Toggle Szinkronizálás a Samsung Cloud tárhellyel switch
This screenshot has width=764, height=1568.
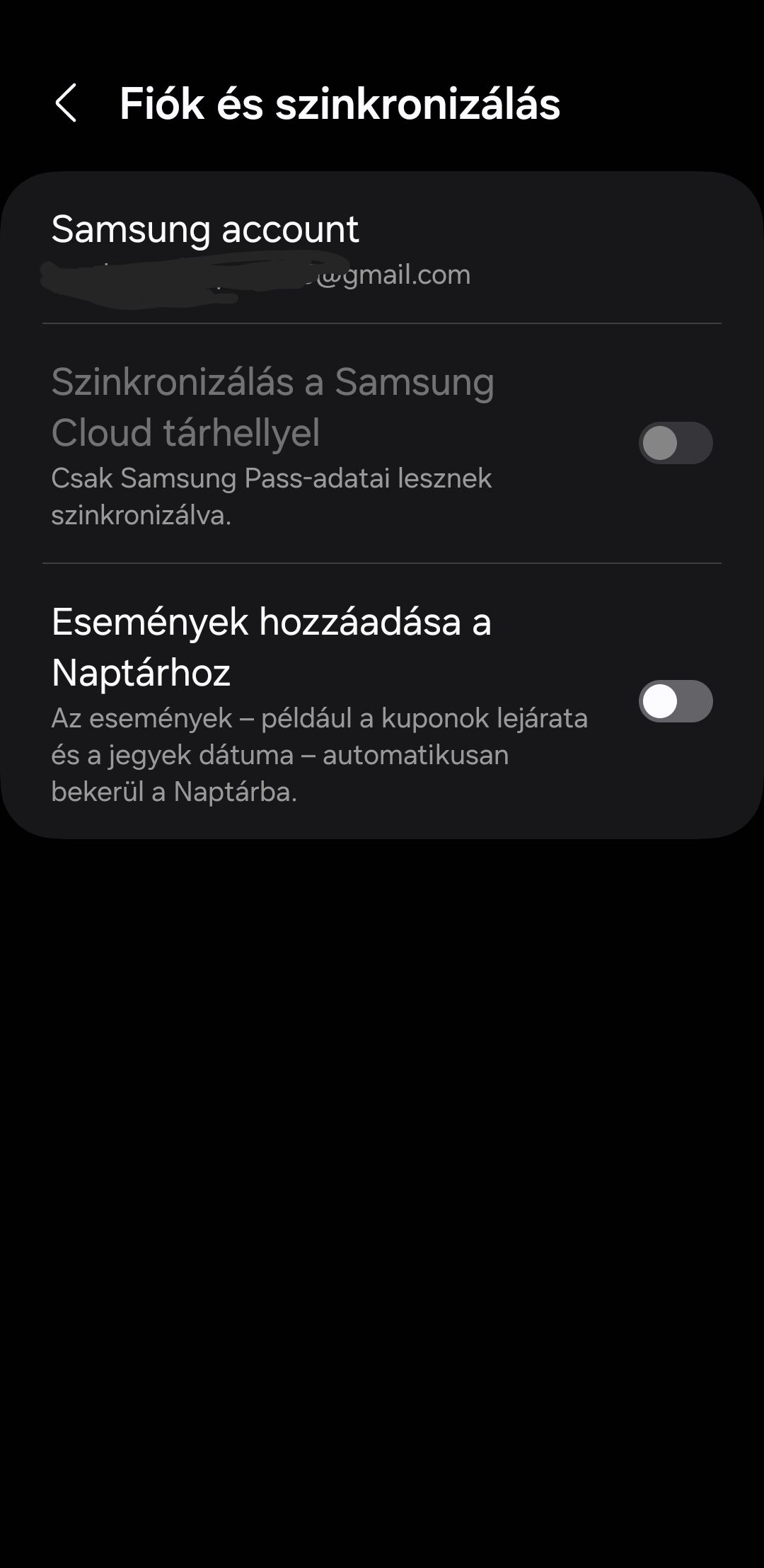(675, 444)
